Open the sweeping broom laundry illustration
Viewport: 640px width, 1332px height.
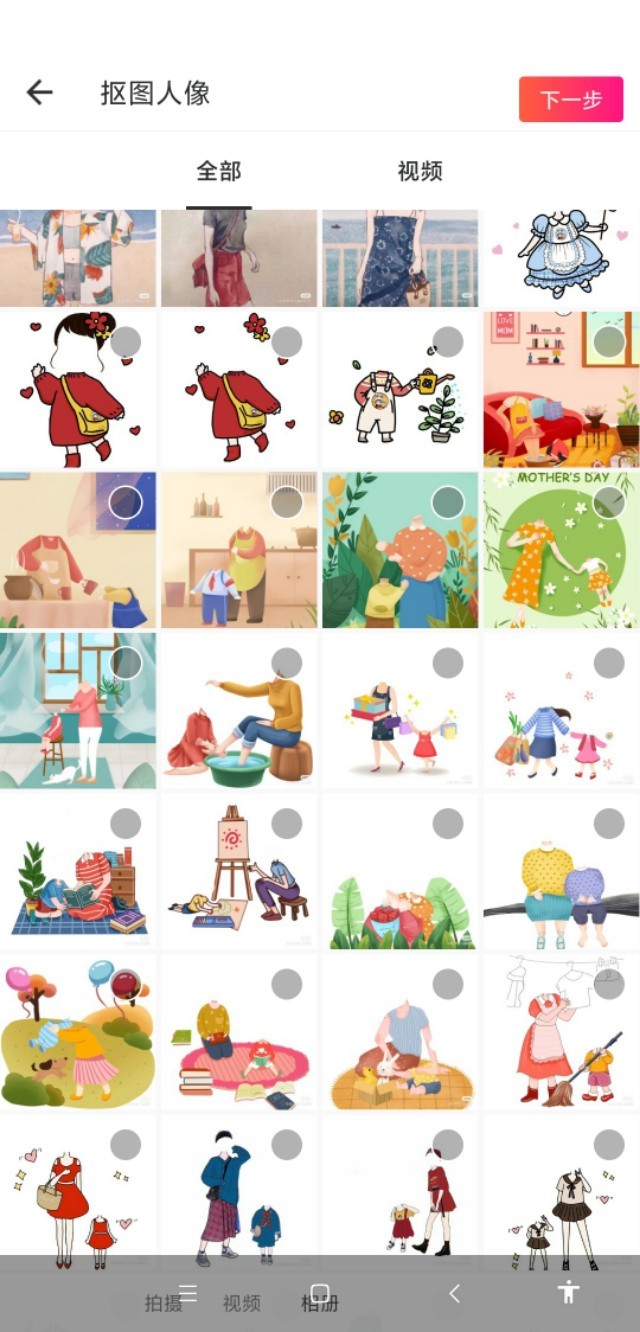pos(561,1032)
